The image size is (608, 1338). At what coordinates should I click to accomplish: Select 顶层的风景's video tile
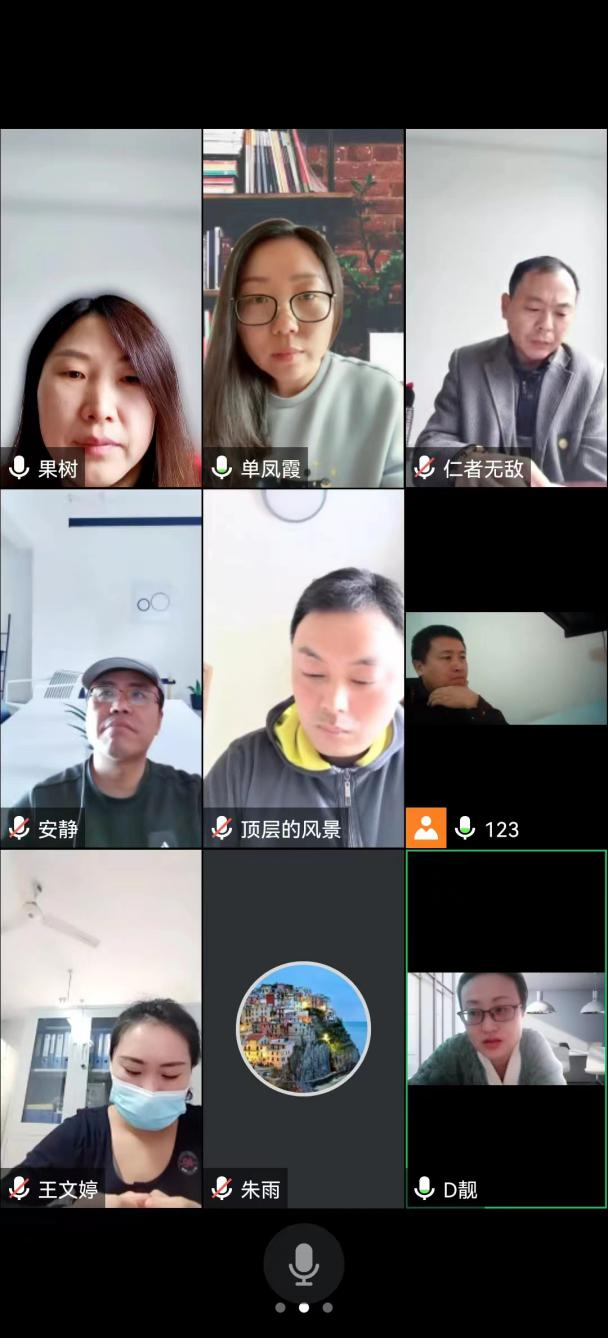[303, 668]
